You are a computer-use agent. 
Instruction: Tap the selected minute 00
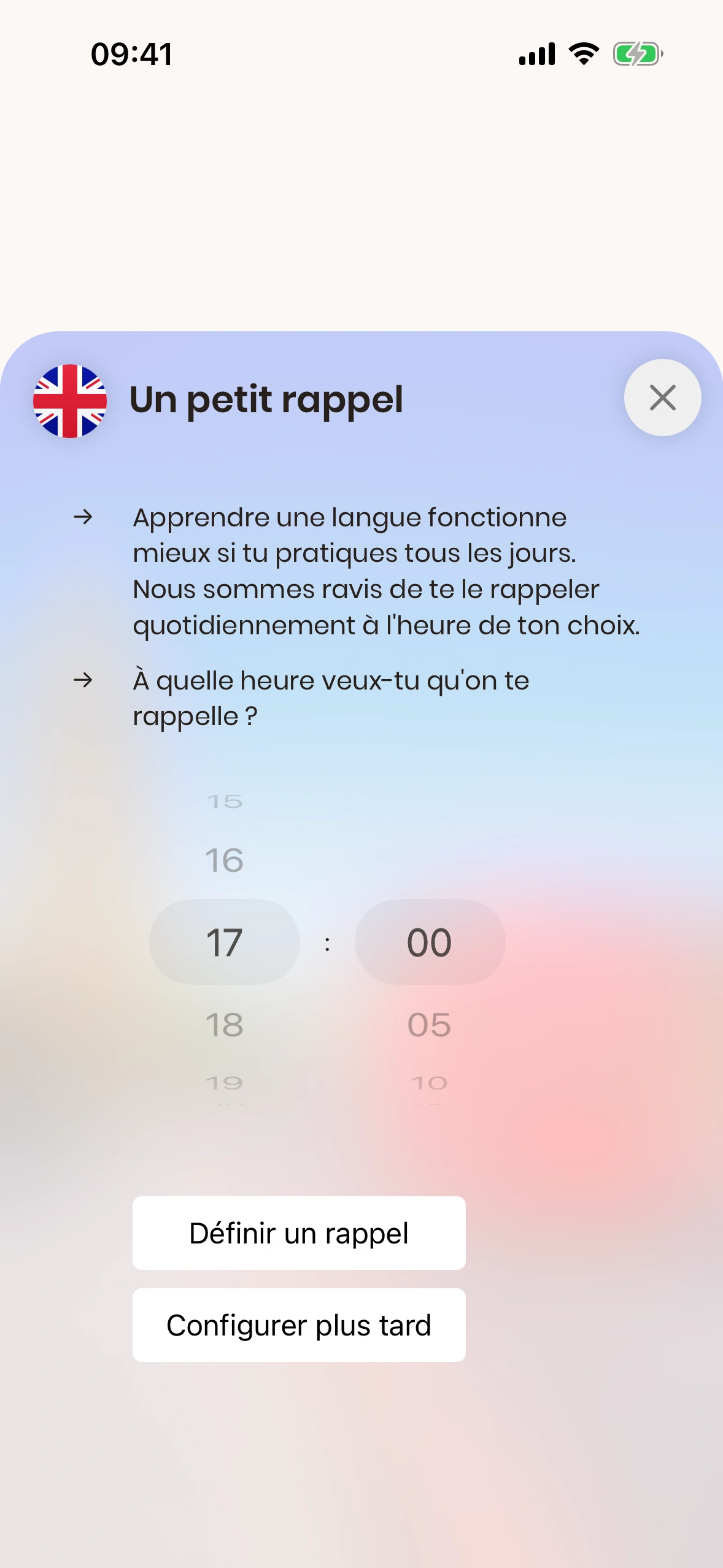tap(429, 942)
